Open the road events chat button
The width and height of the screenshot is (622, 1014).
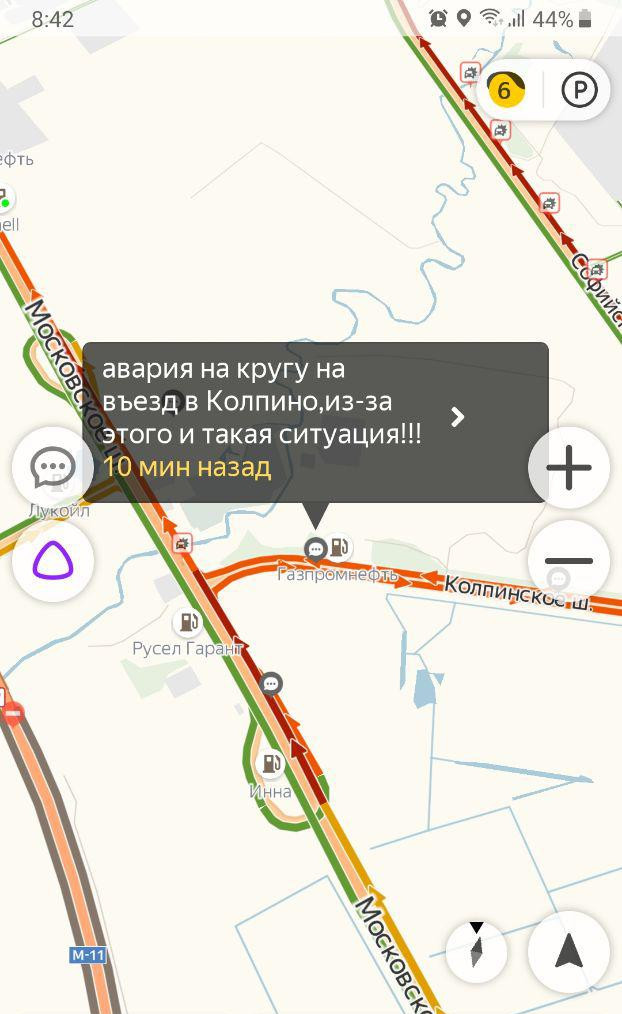[x=53, y=467]
